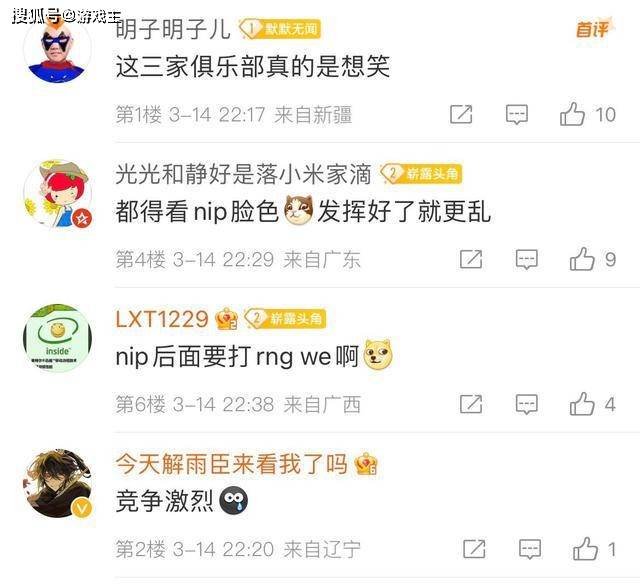Like LXT1229's comment
This screenshot has height=584, width=640.
click(582, 404)
